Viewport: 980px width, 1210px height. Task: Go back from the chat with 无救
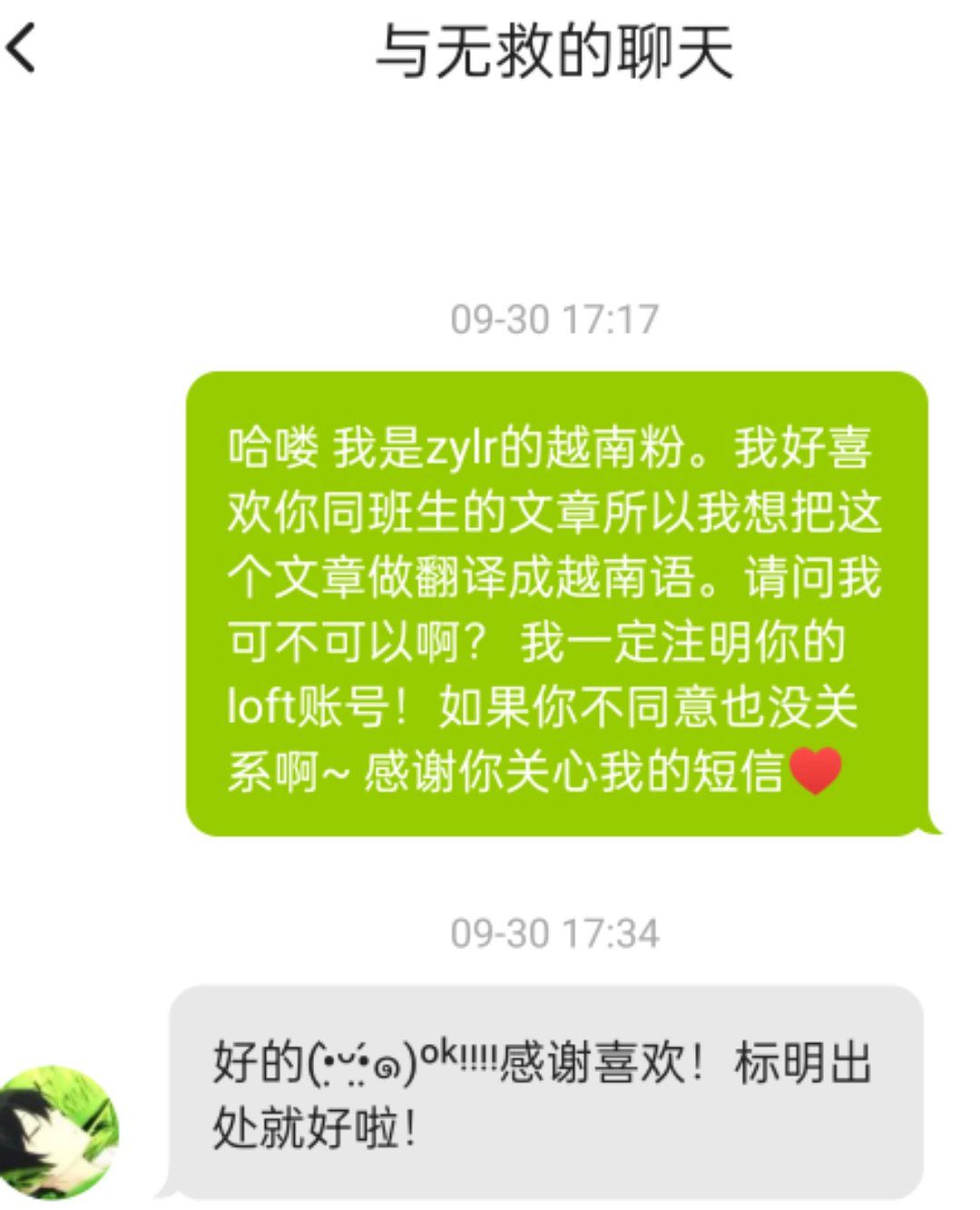(22, 47)
